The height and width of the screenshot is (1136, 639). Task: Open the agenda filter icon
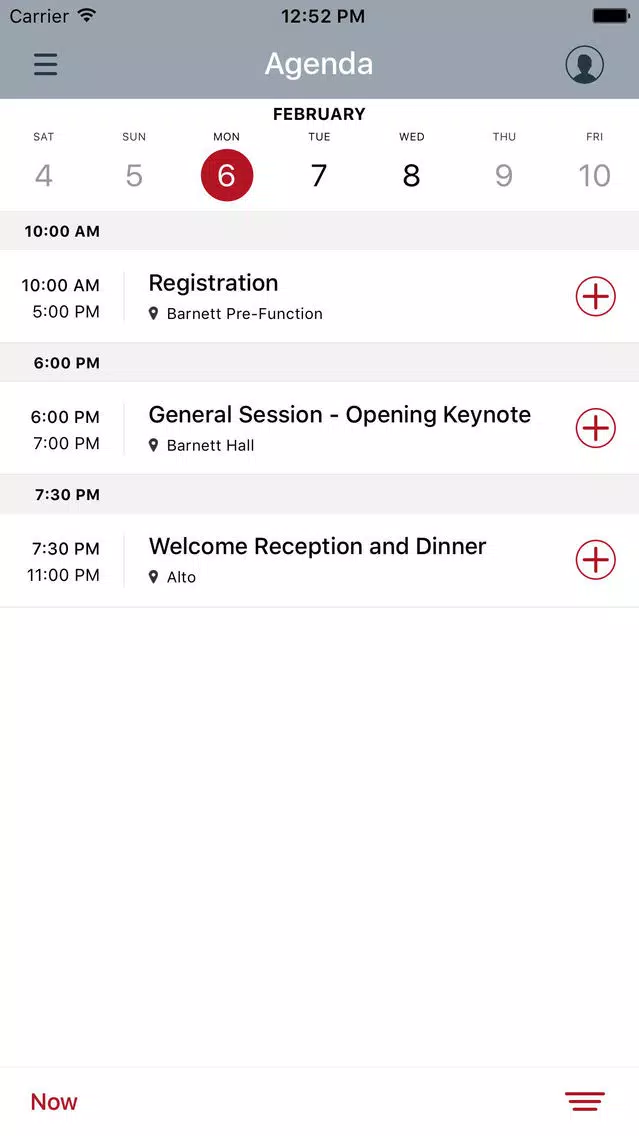585,1101
